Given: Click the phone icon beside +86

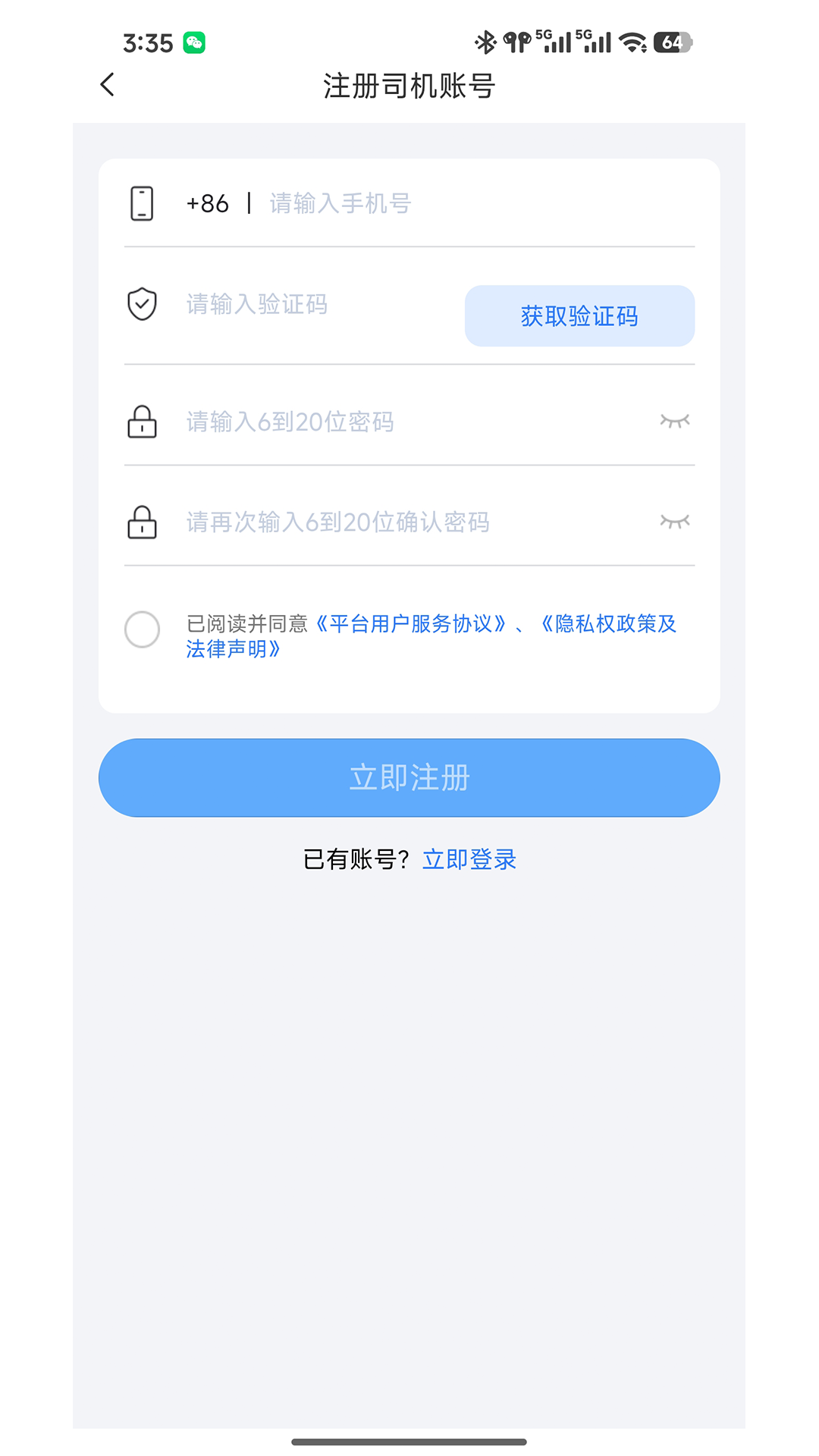Looking at the screenshot, I should (x=141, y=203).
